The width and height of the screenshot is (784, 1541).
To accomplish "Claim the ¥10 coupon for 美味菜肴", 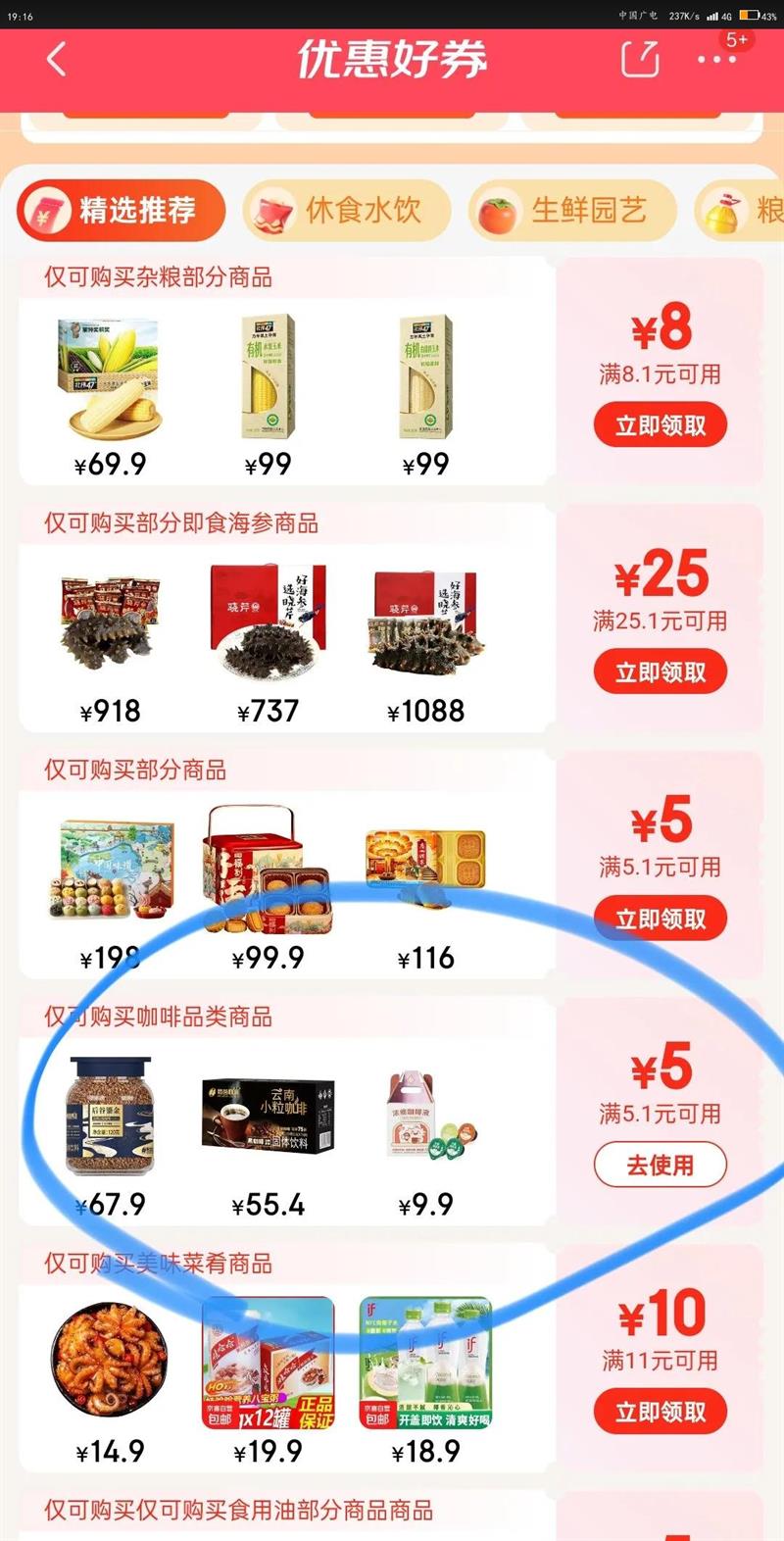I will (x=660, y=1412).
